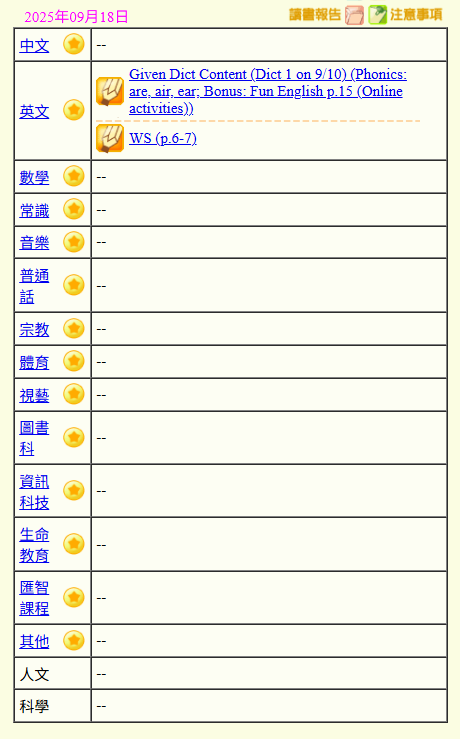The height and width of the screenshot is (739, 460).
Task: Open the 體育 subject link
Action: pyautogui.click(x=34, y=362)
